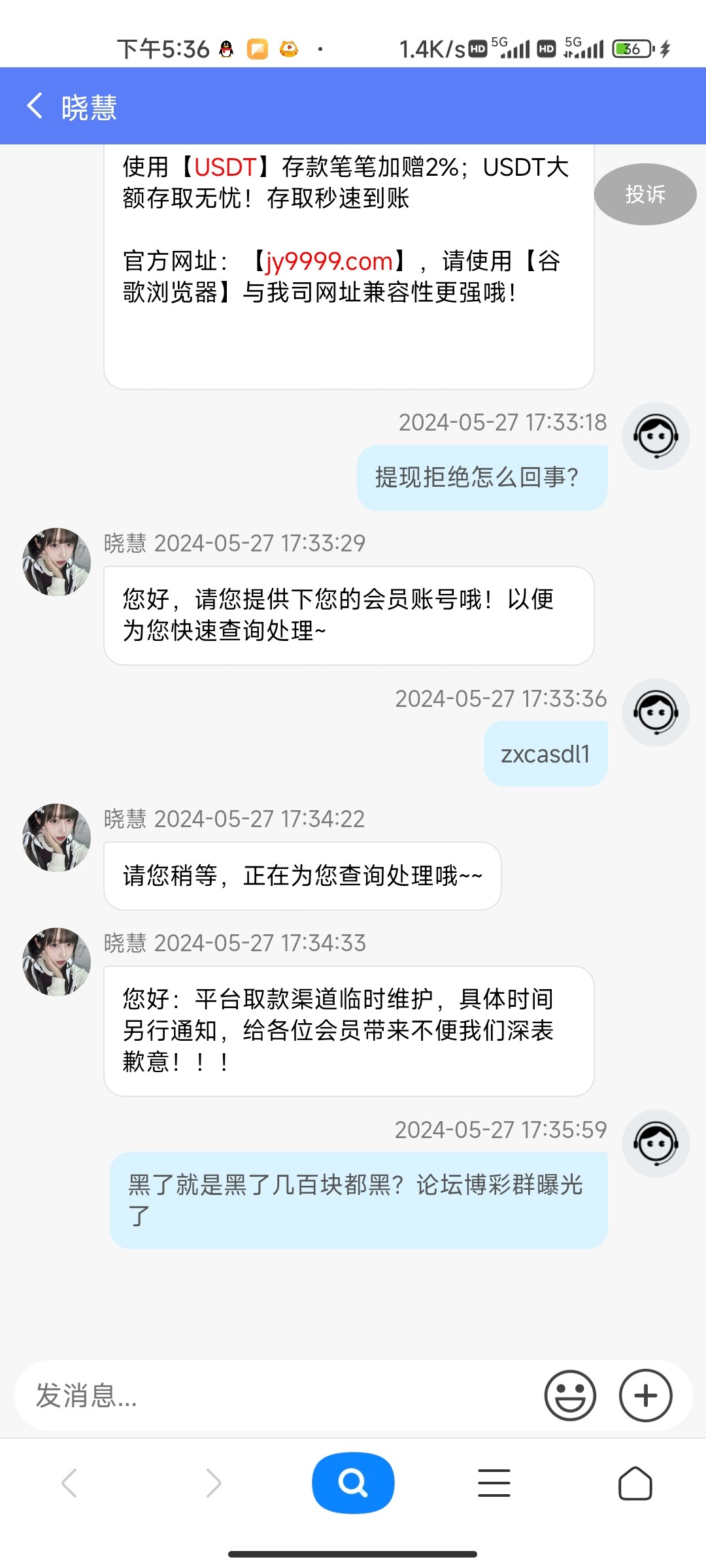Select the message saying 提现拒绝怎么回事

point(482,477)
